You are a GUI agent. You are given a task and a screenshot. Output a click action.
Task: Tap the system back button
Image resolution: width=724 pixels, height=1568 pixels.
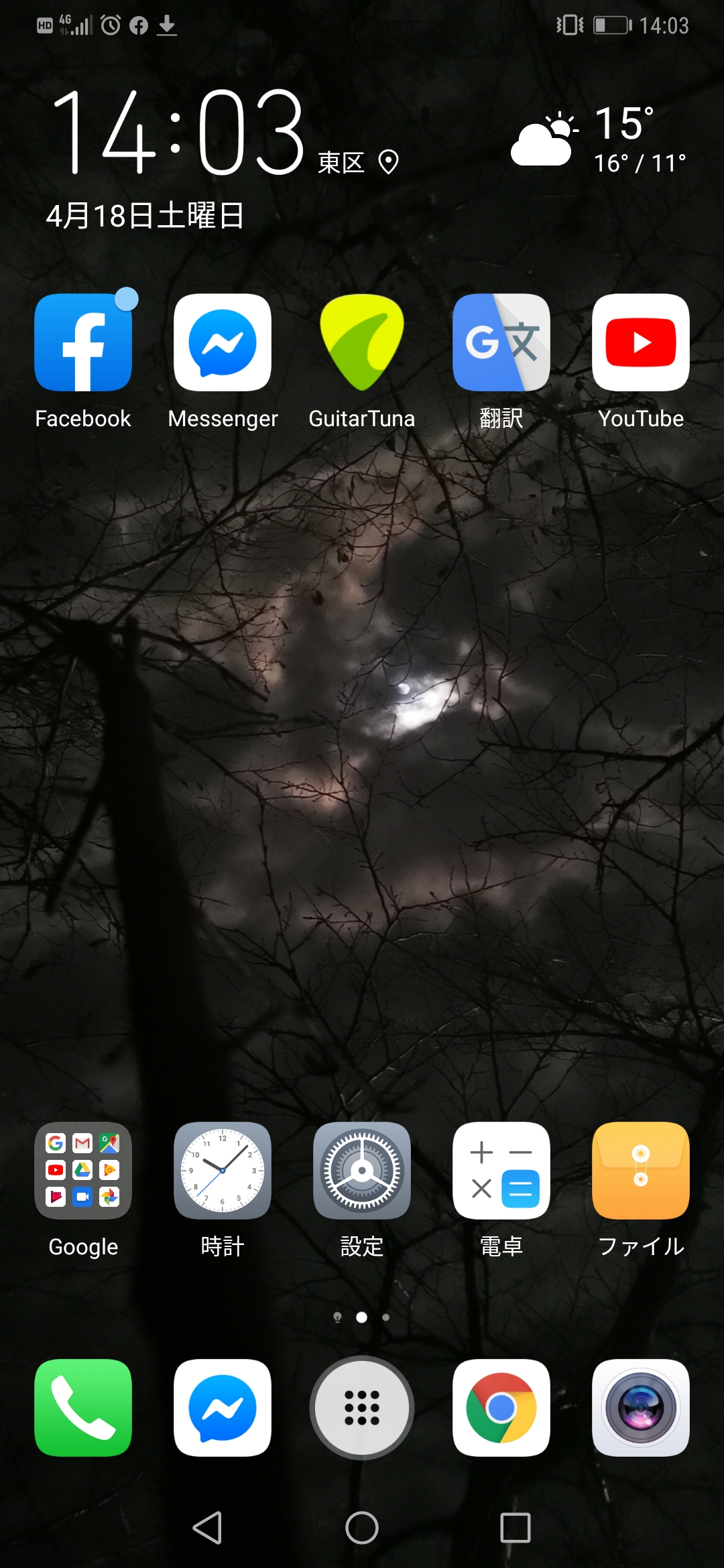(208, 1528)
